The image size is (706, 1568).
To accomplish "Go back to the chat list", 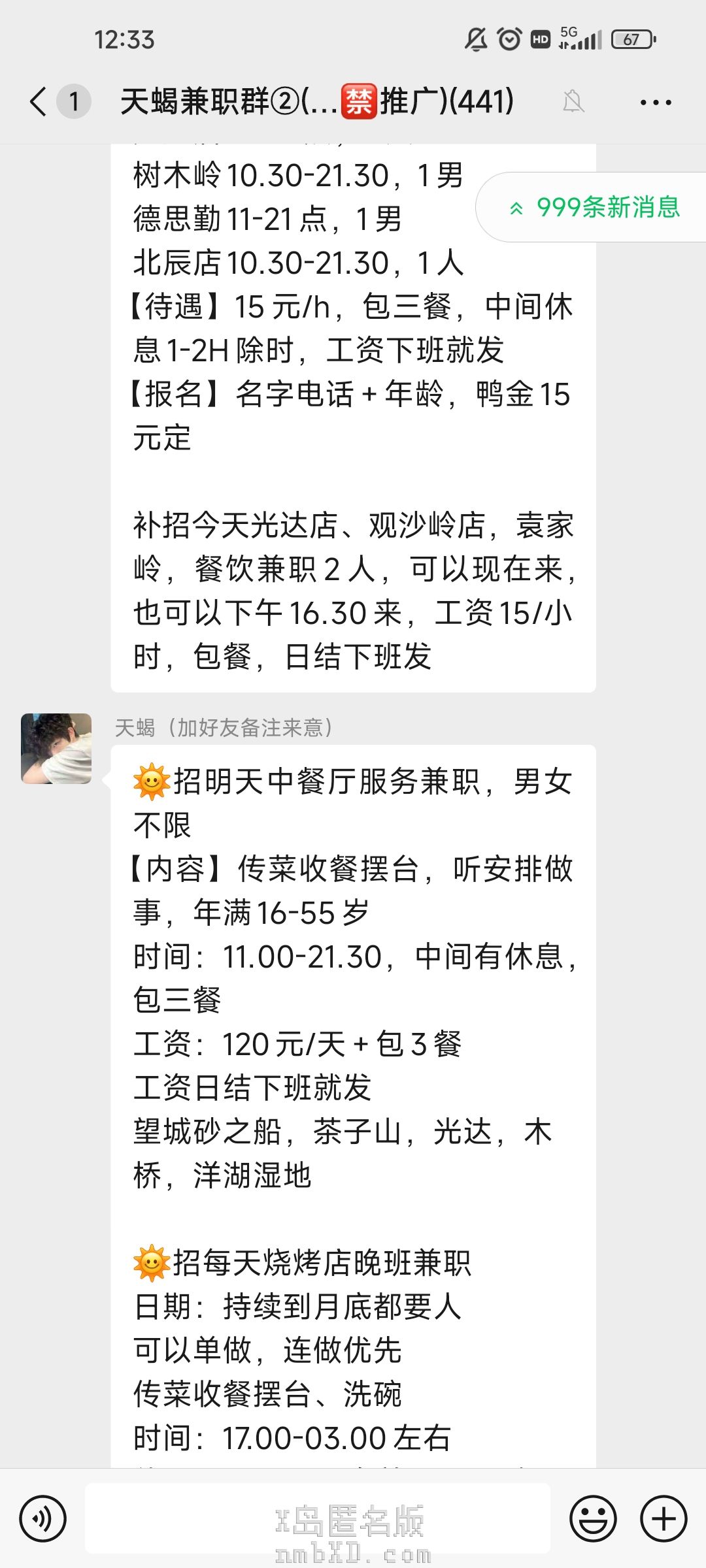I will [x=39, y=102].
